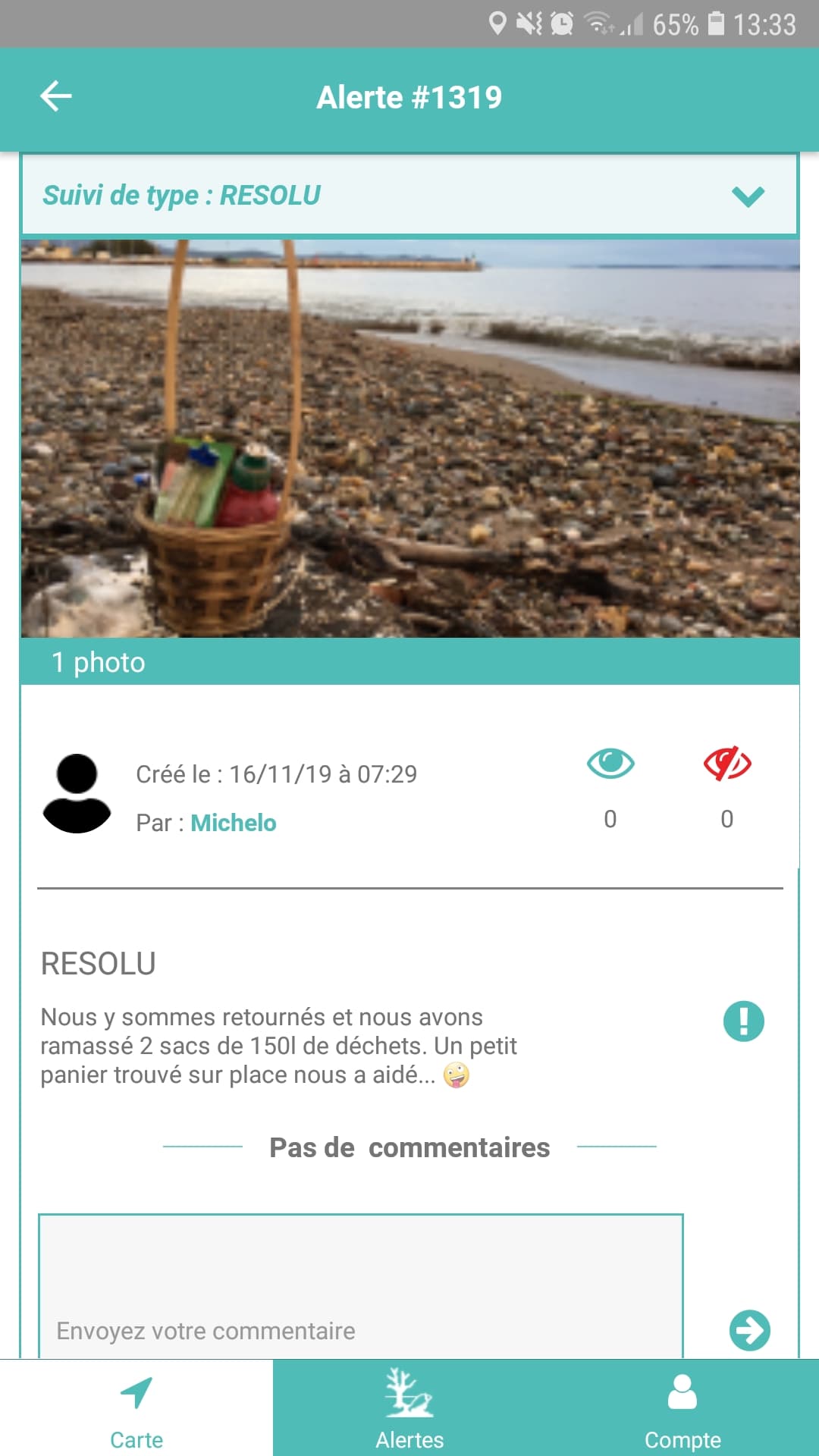
Task: Open the beach basket photo
Action: (x=409, y=438)
